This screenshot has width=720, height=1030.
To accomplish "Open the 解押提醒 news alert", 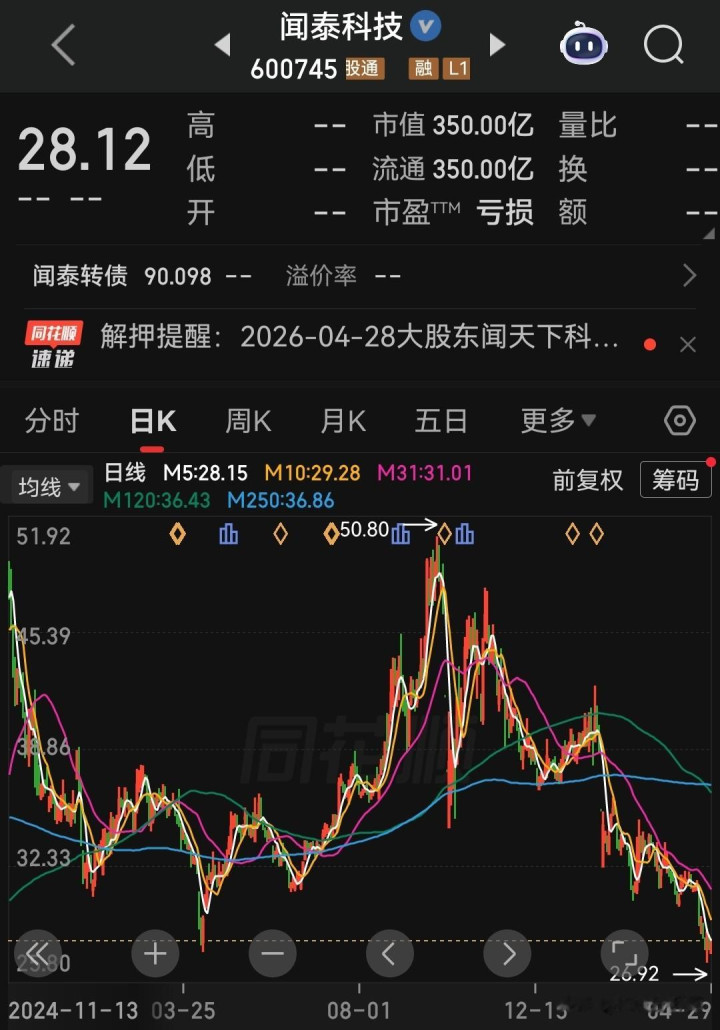I will point(359,337).
